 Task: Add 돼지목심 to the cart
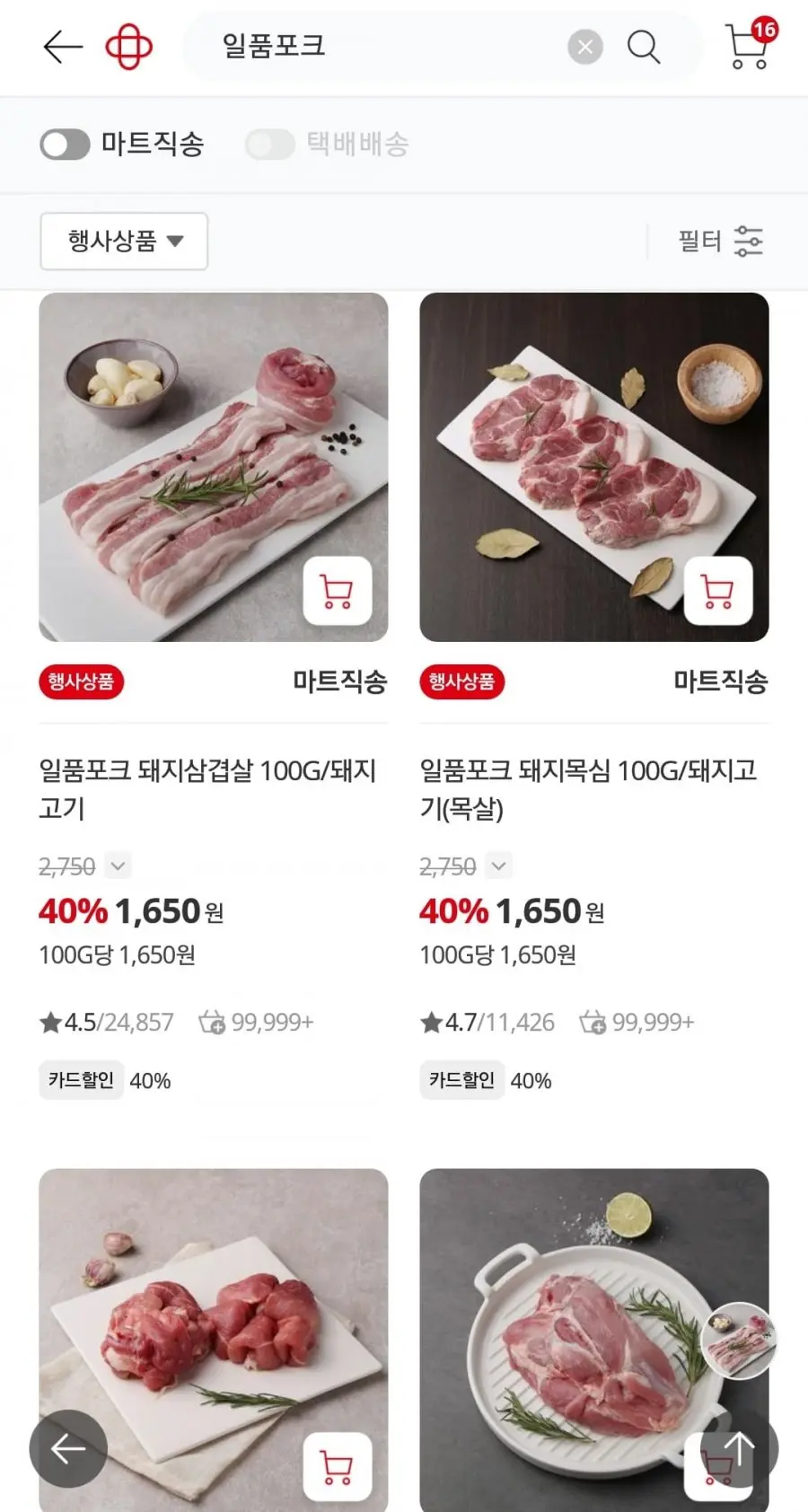click(x=718, y=591)
